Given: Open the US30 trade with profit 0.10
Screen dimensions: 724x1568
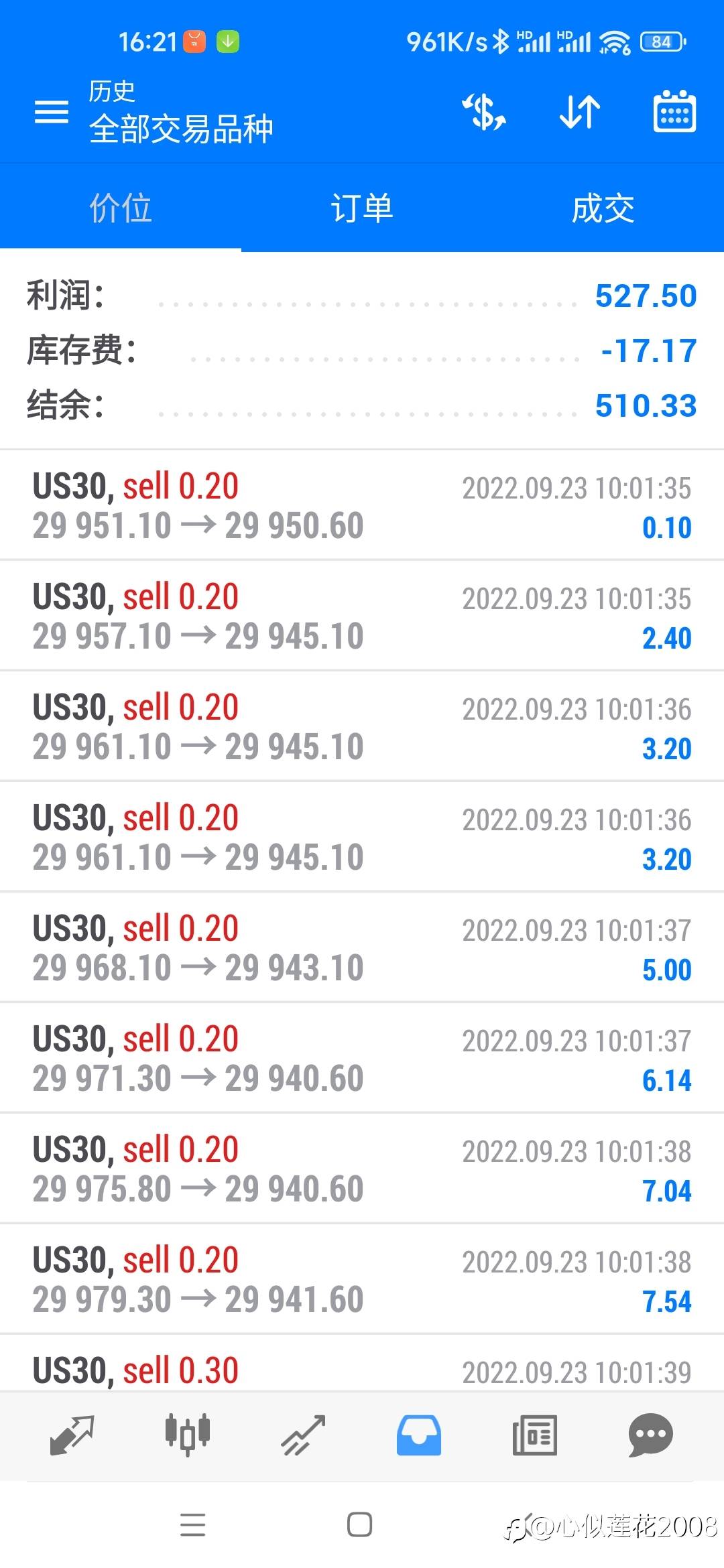Looking at the screenshot, I should click(x=362, y=505).
